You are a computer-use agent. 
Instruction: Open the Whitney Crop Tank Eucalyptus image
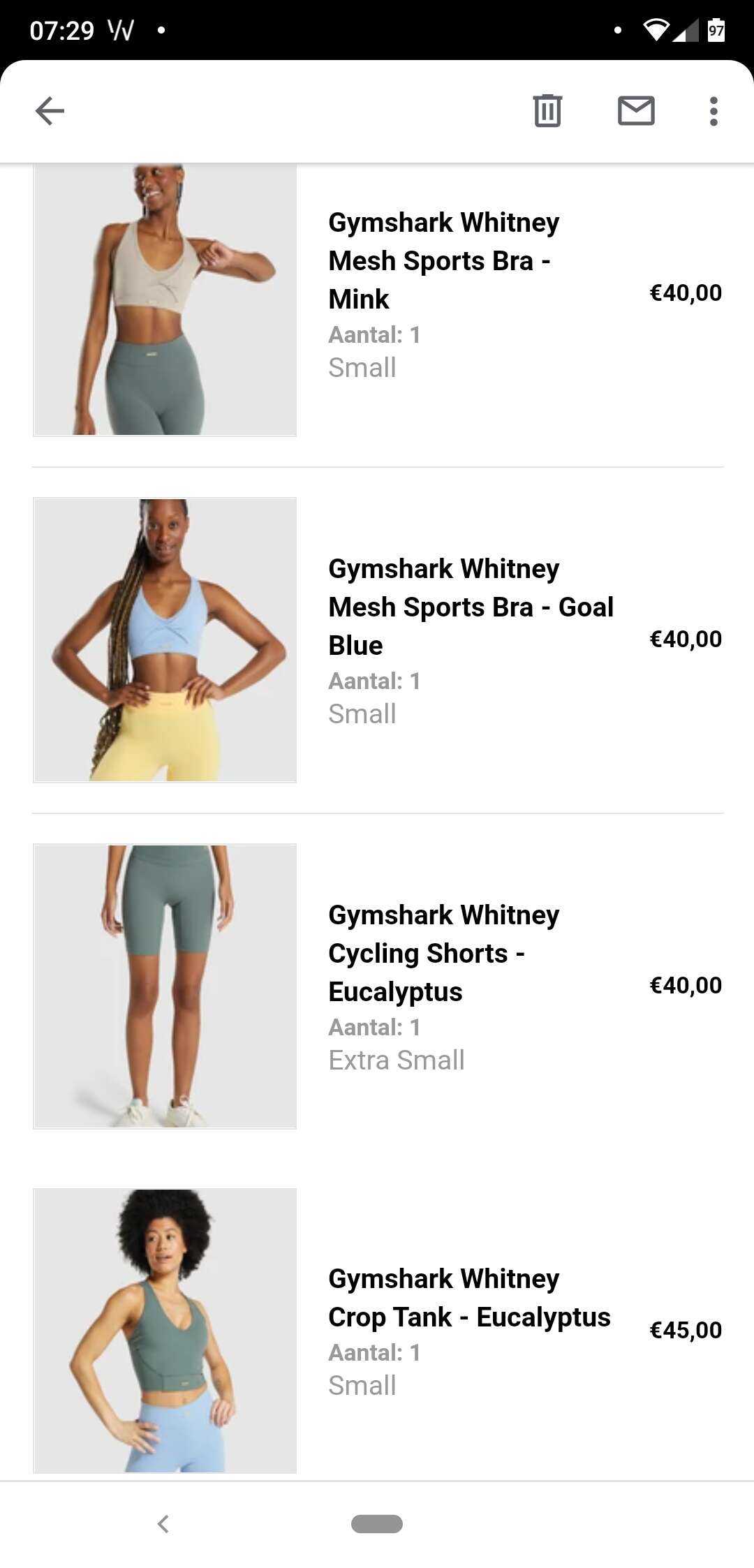point(165,1331)
